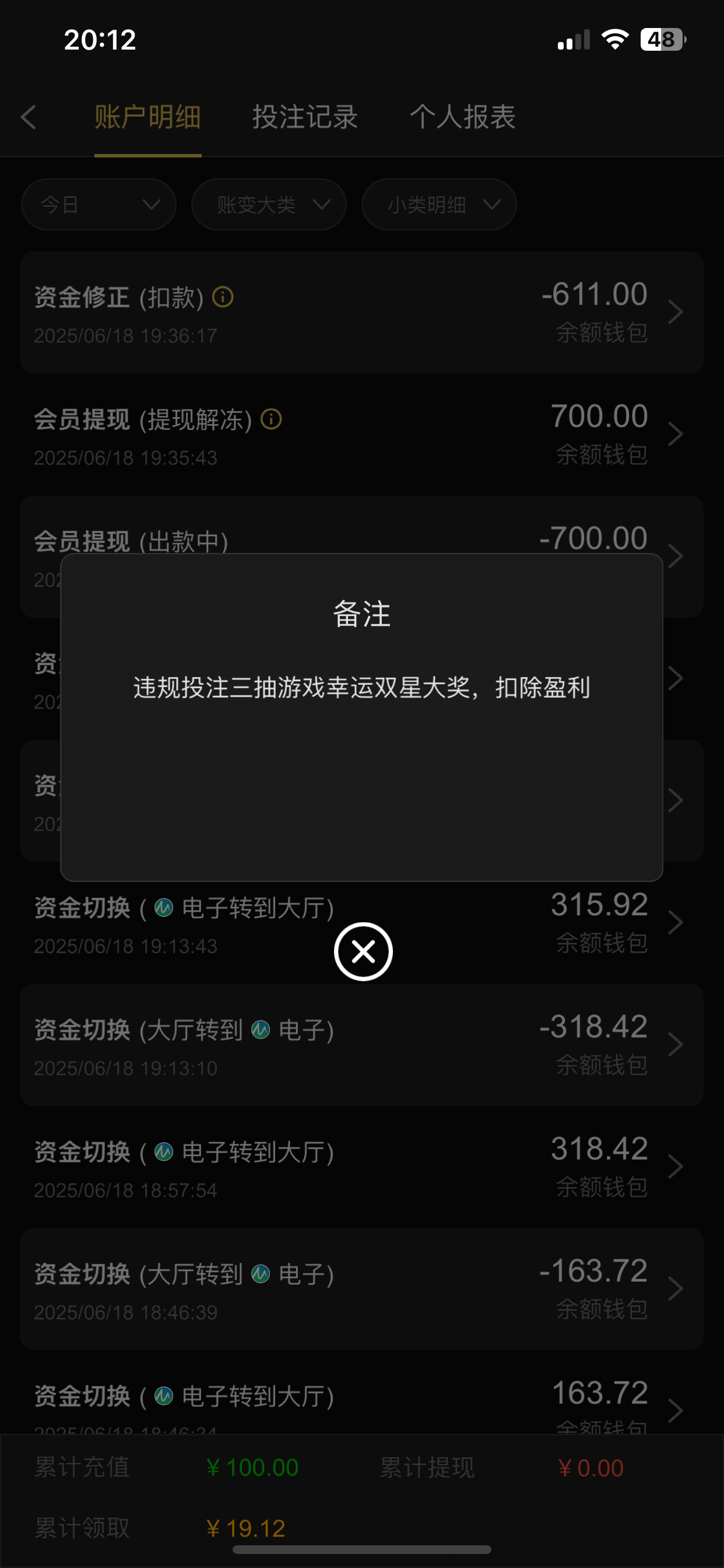Expand the 账变大类 dropdown
This screenshot has height=1568, width=724.
pyautogui.click(x=269, y=205)
